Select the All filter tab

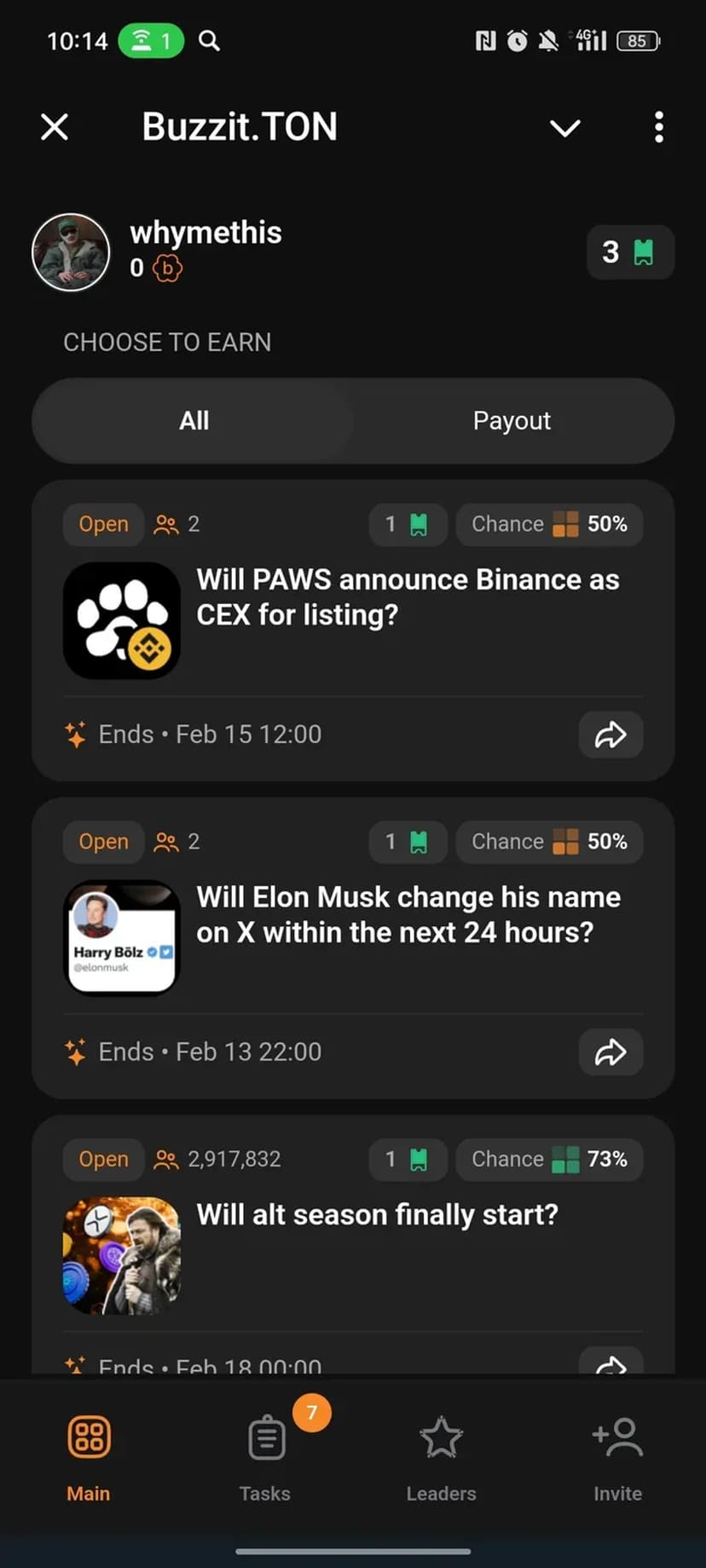[194, 421]
